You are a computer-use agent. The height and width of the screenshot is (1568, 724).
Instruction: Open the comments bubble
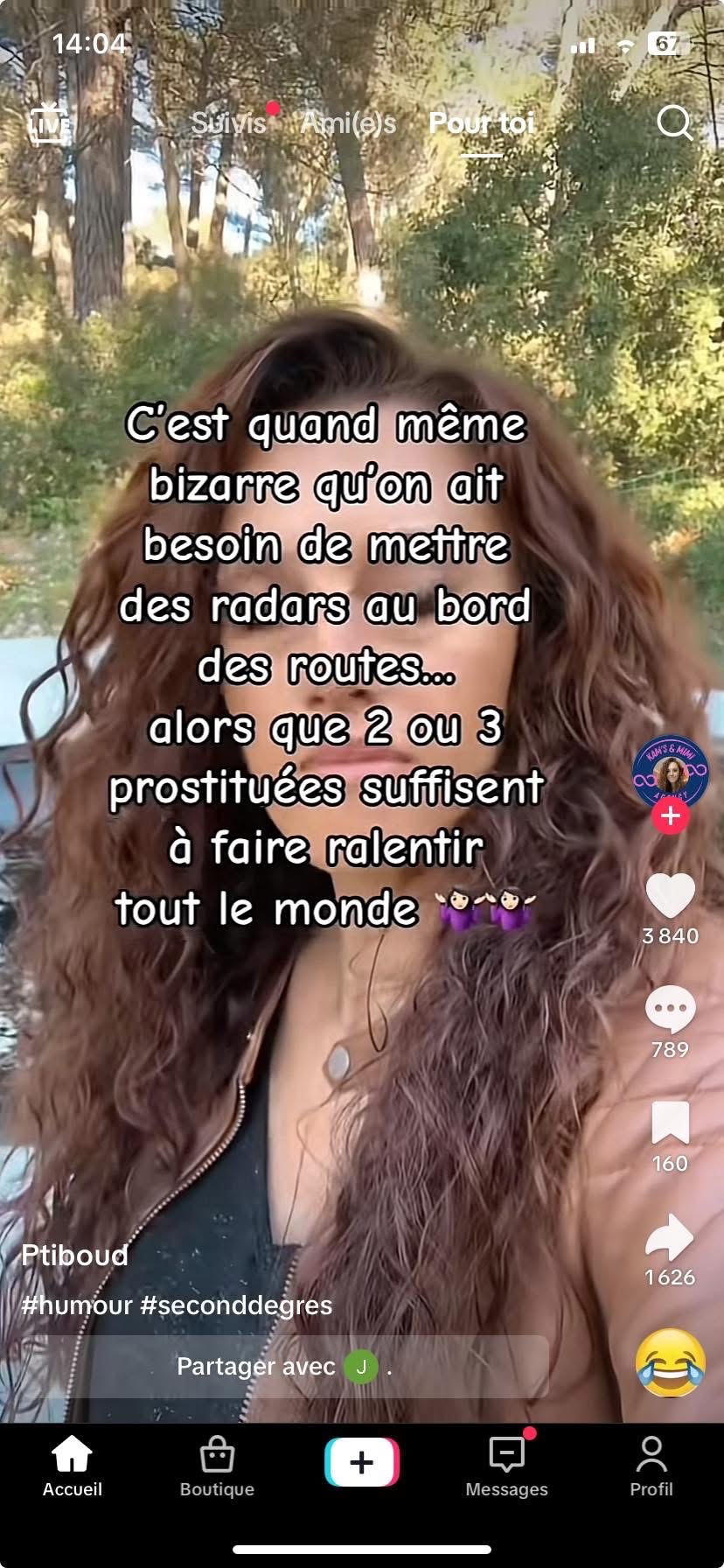671,1009
